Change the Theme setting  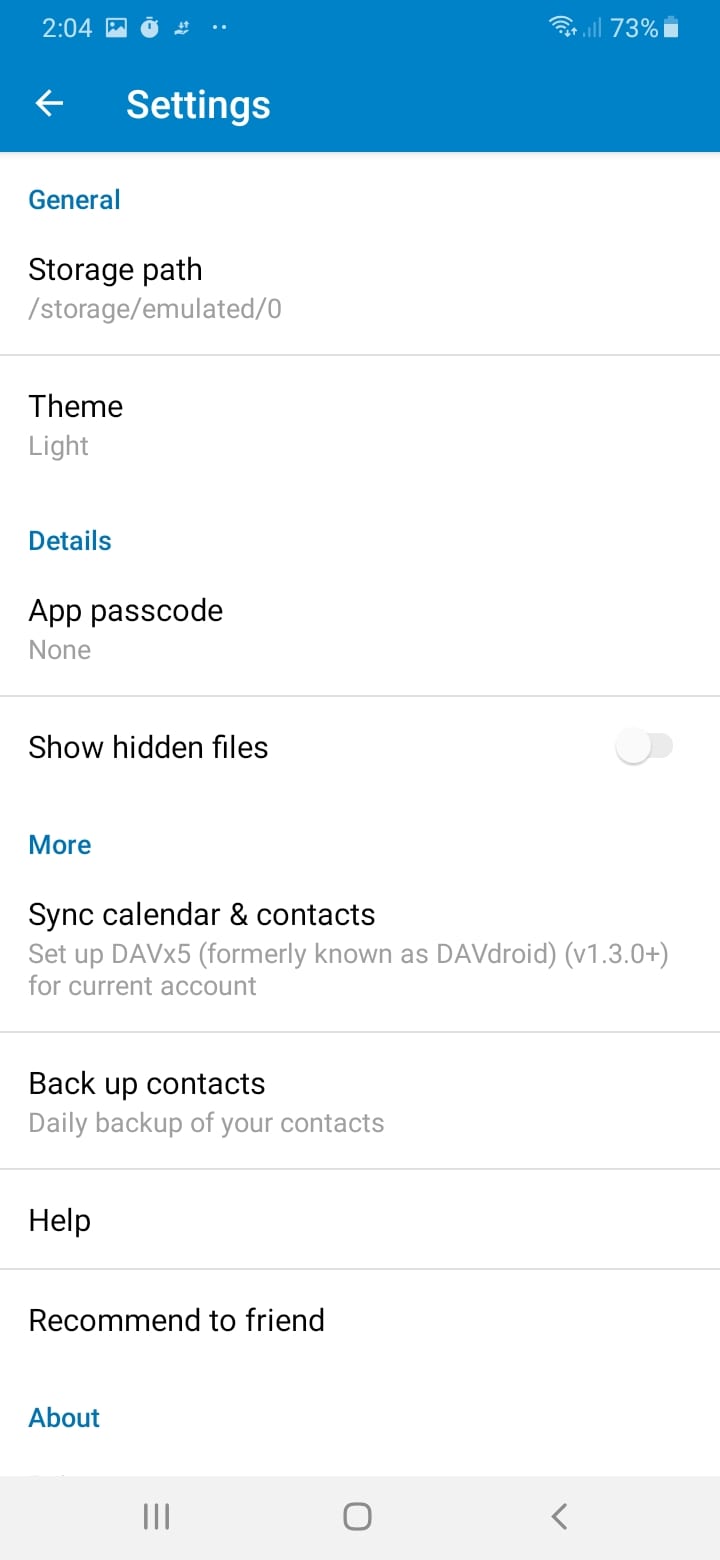coord(360,425)
